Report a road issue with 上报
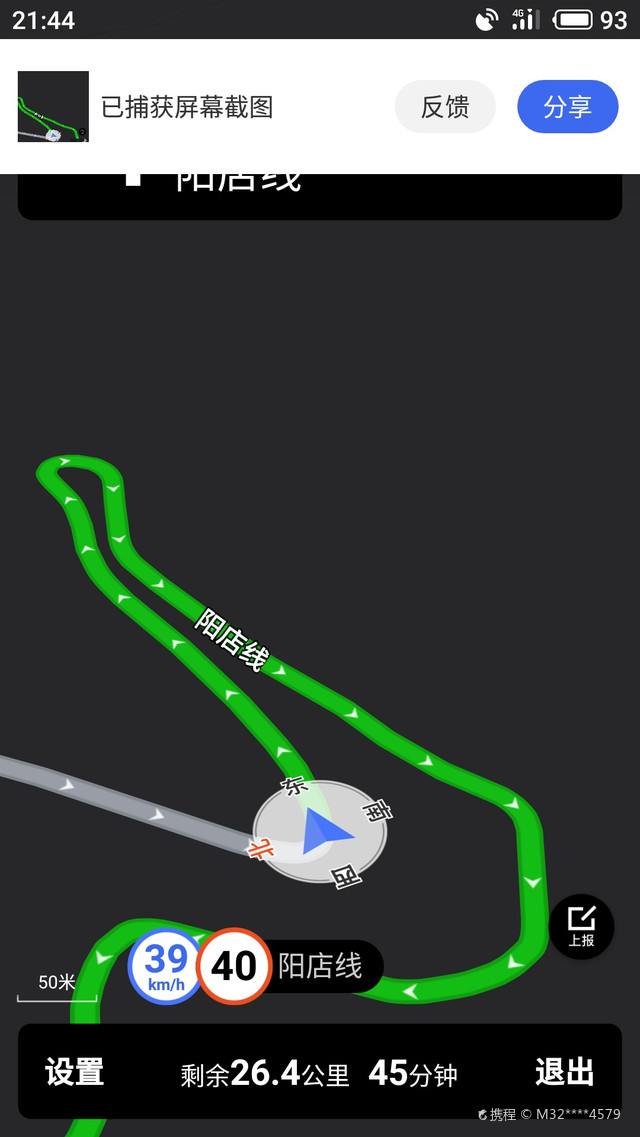Viewport: 640px width, 1137px height. pos(581,926)
